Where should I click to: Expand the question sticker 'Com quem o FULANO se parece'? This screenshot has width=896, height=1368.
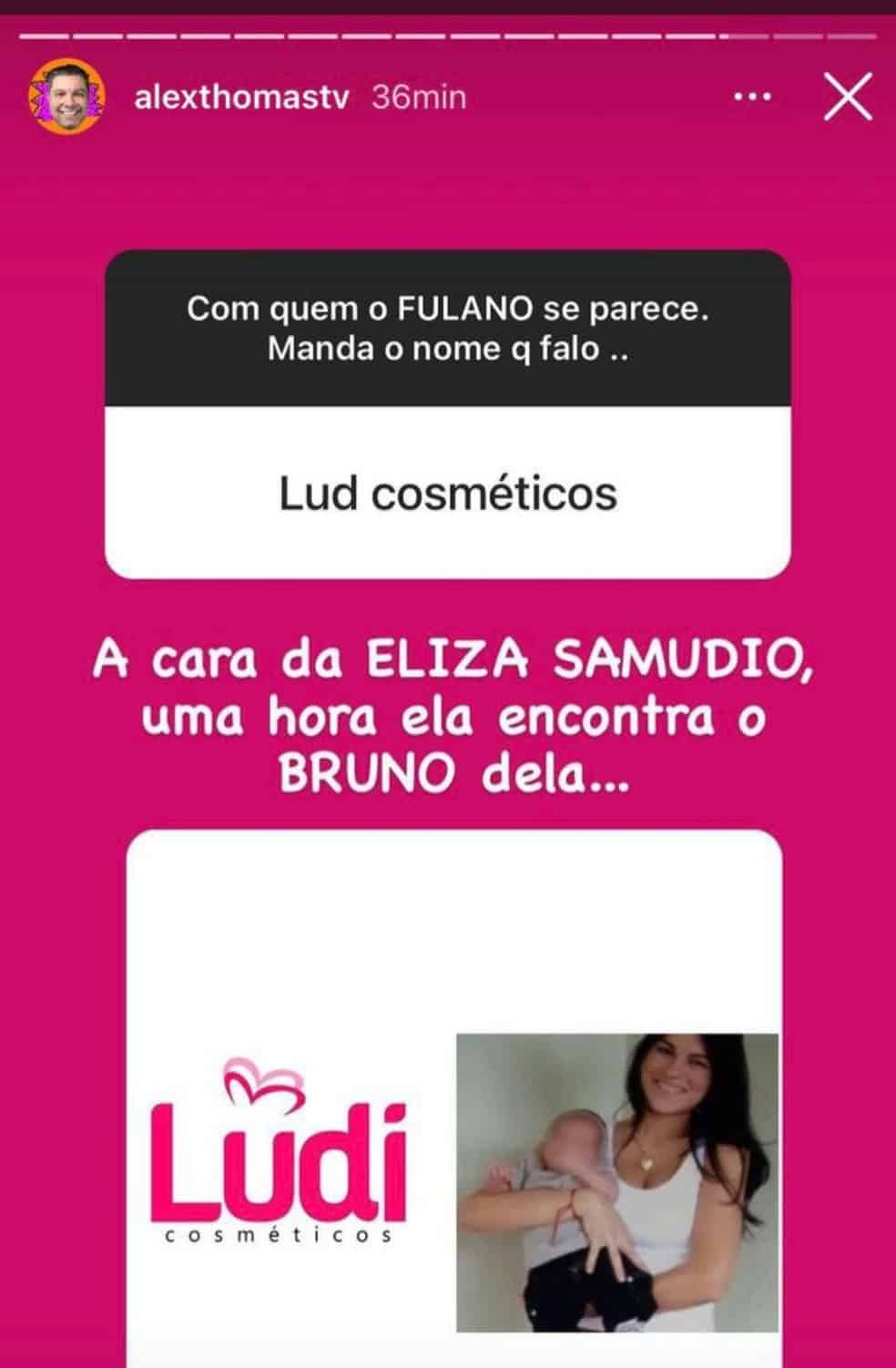click(449, 328)
